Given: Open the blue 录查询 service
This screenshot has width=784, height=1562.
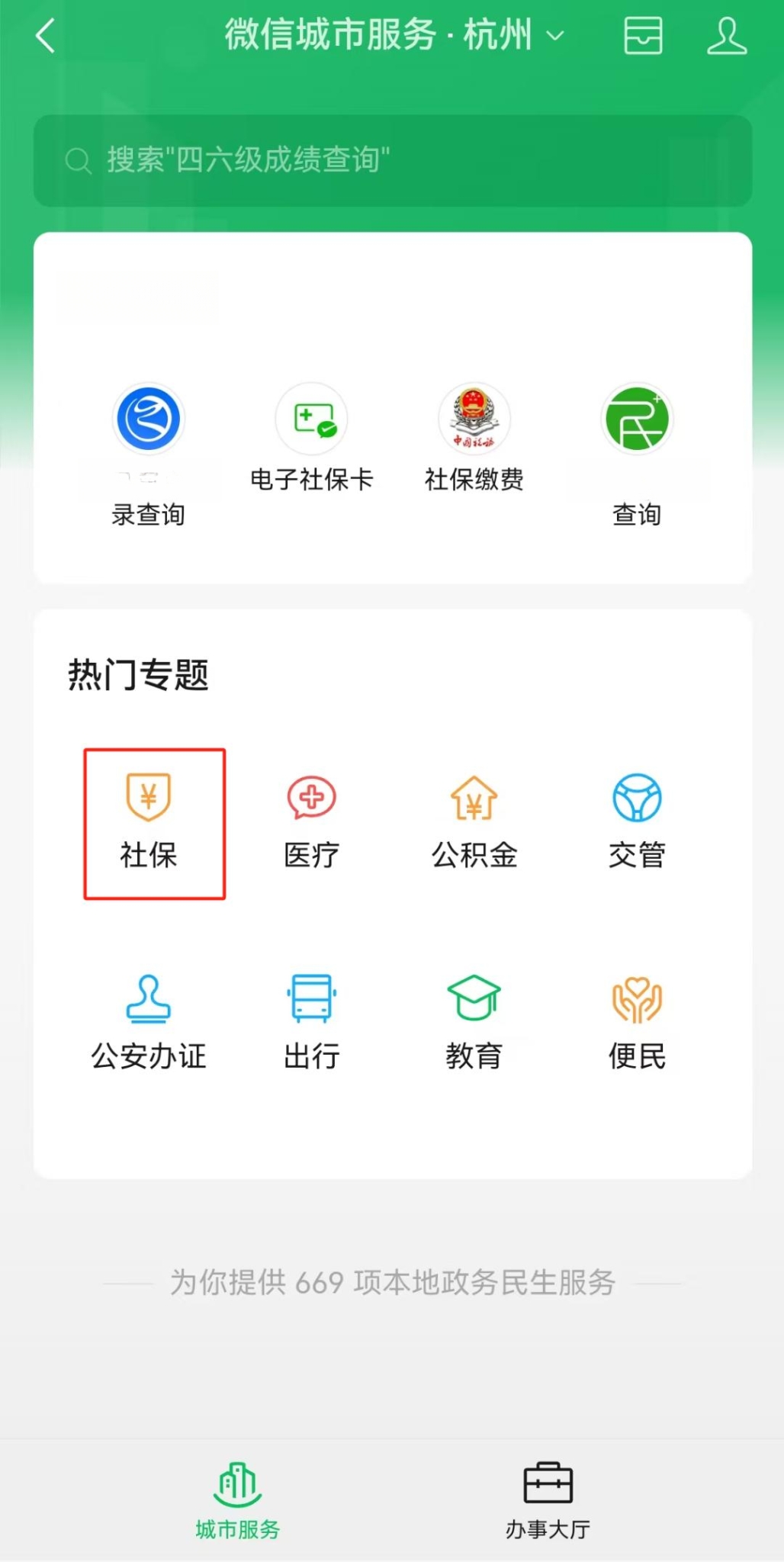Looking at the screenshot, I should coord(148,455).
